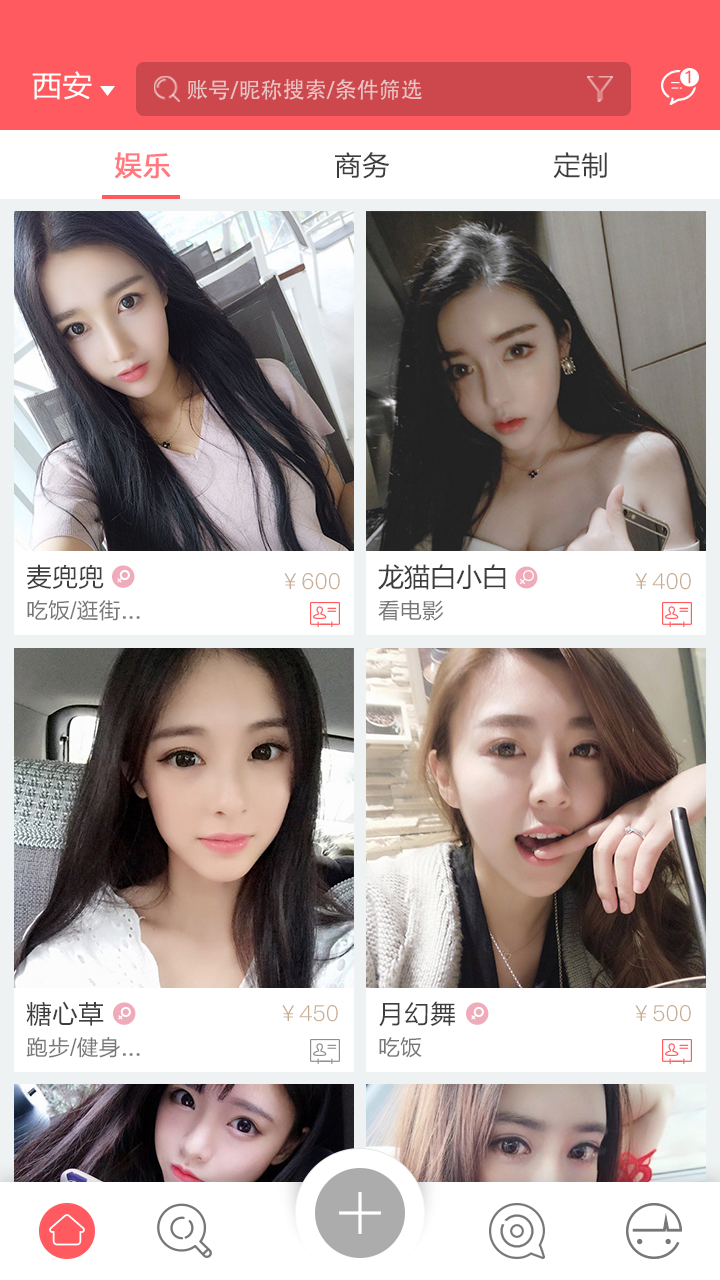Tap 月幻舞's profile photo
Image resolution: width=720 pixels, height=1280 pixels.
click(x=536, y=818)
